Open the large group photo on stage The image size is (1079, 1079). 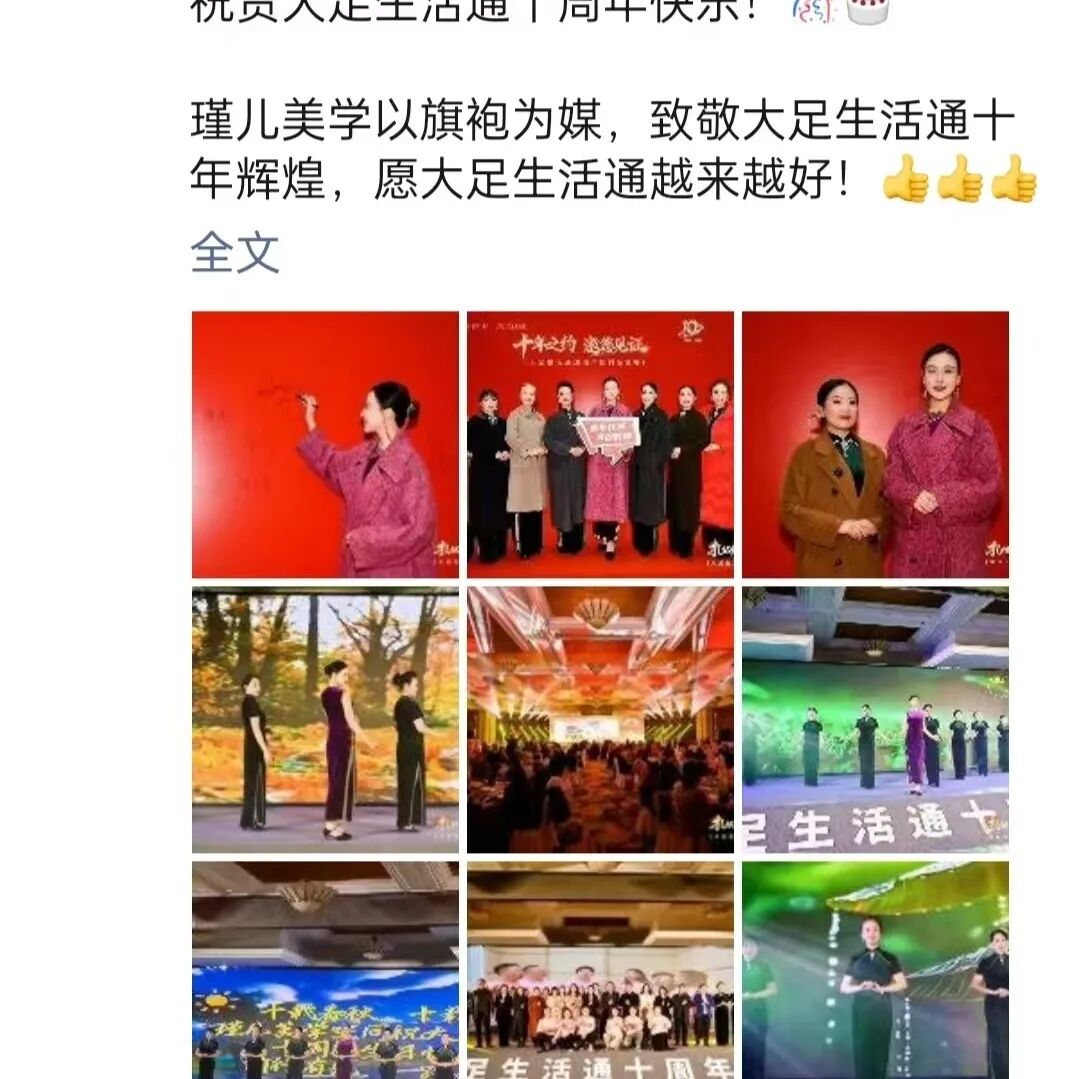(600, 970)
